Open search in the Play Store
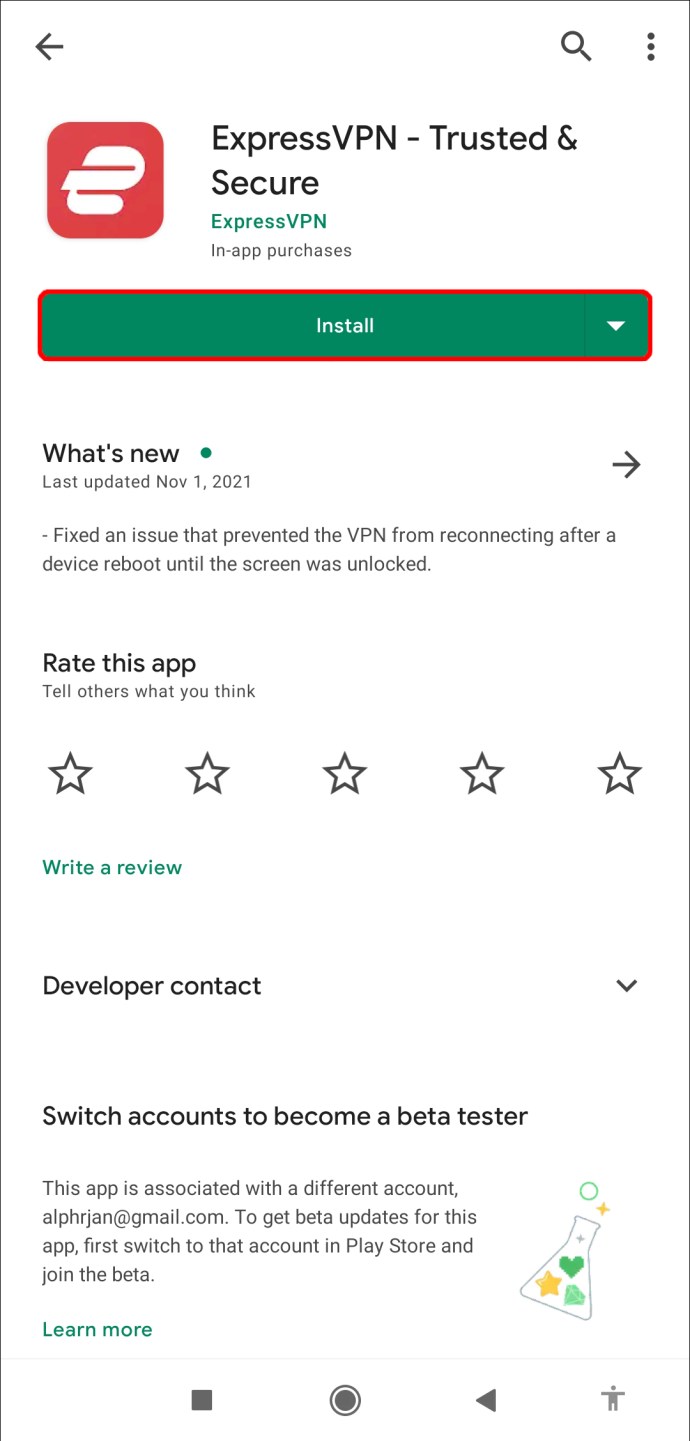This screenshot has height=1441, width=690. 576,46
